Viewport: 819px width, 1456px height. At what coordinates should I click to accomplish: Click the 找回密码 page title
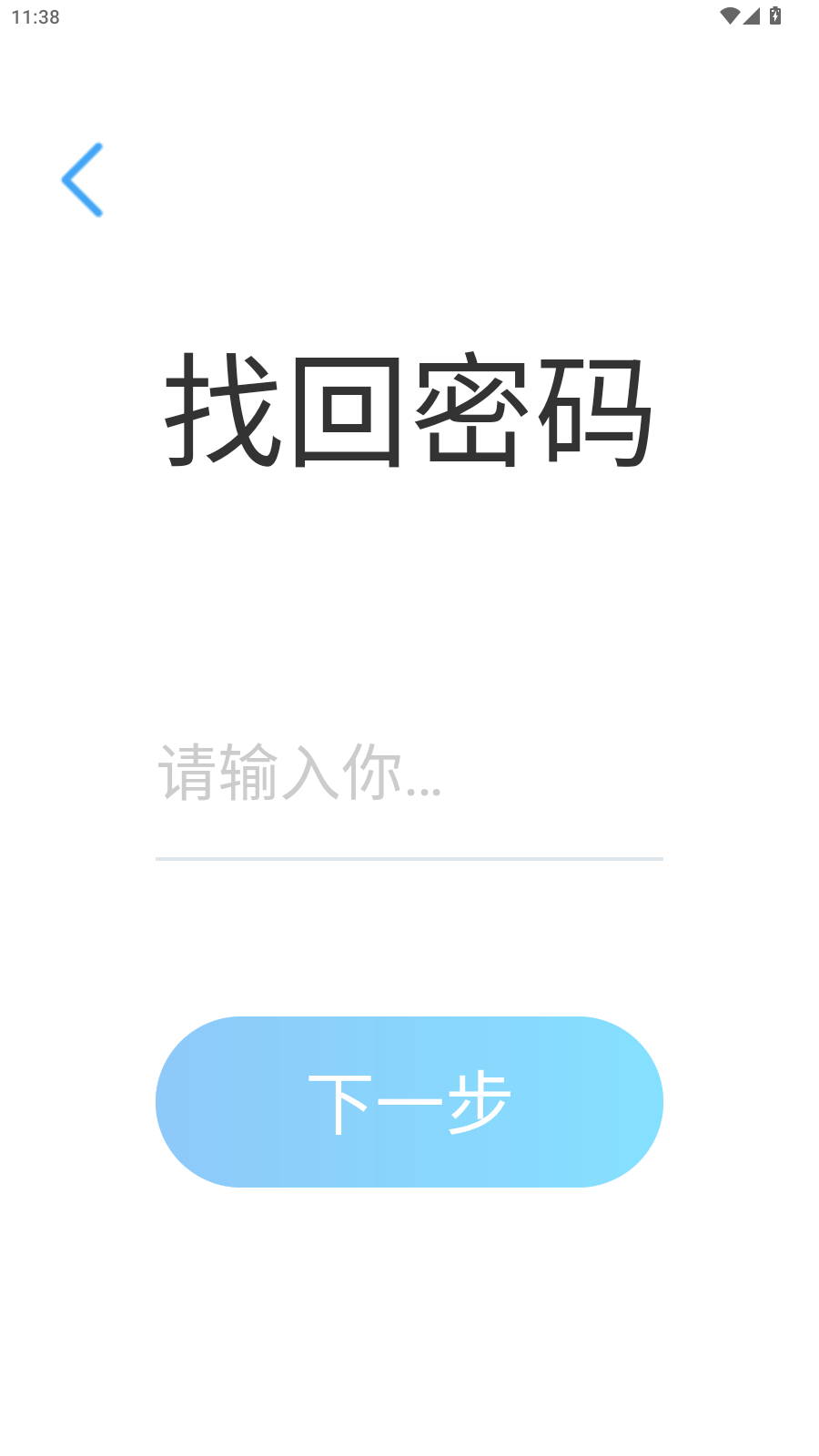409,411
